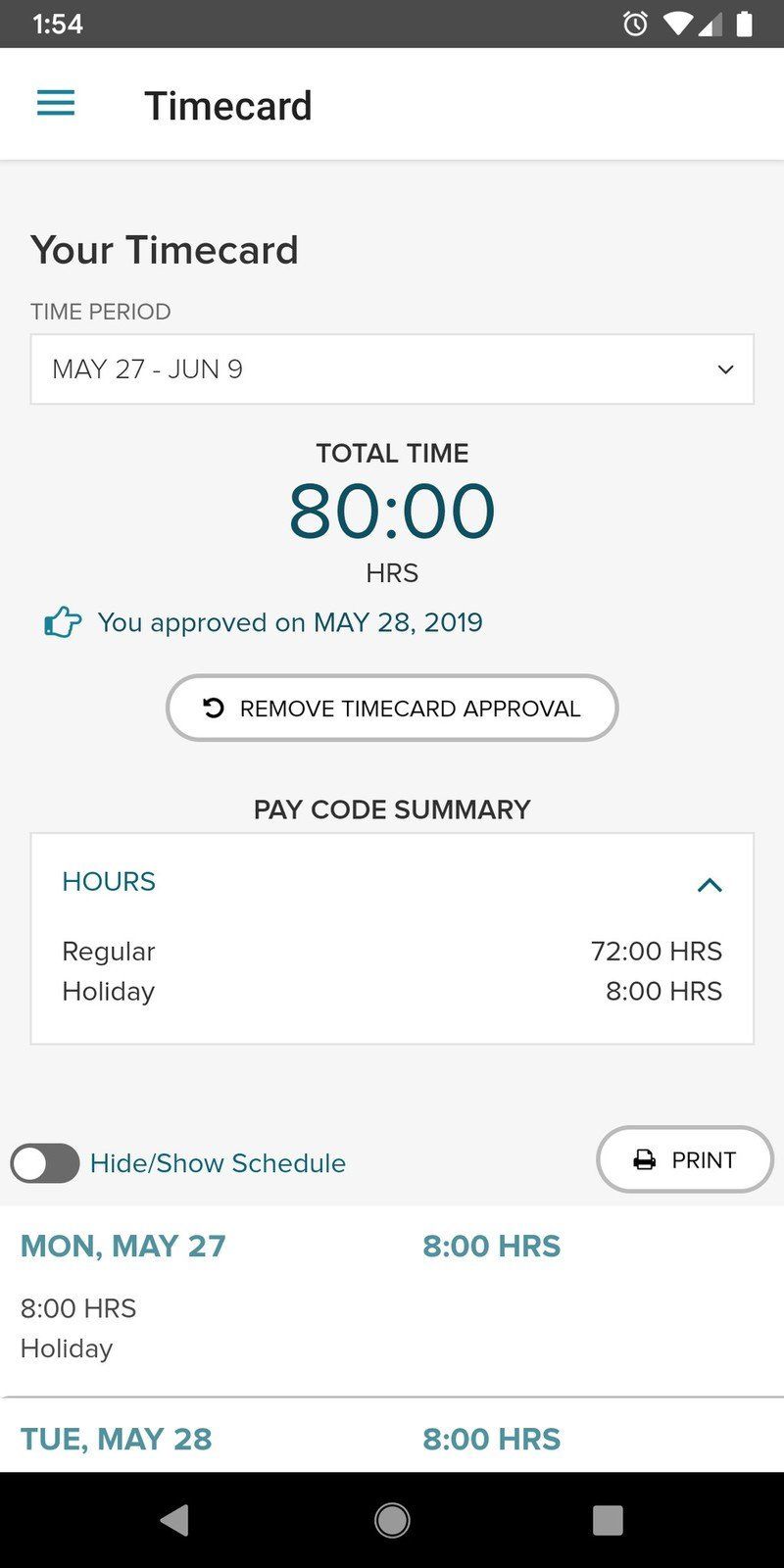
Task: Expand the MAY 27 - JUN 9 selector chevron
Action: point(725,369)
